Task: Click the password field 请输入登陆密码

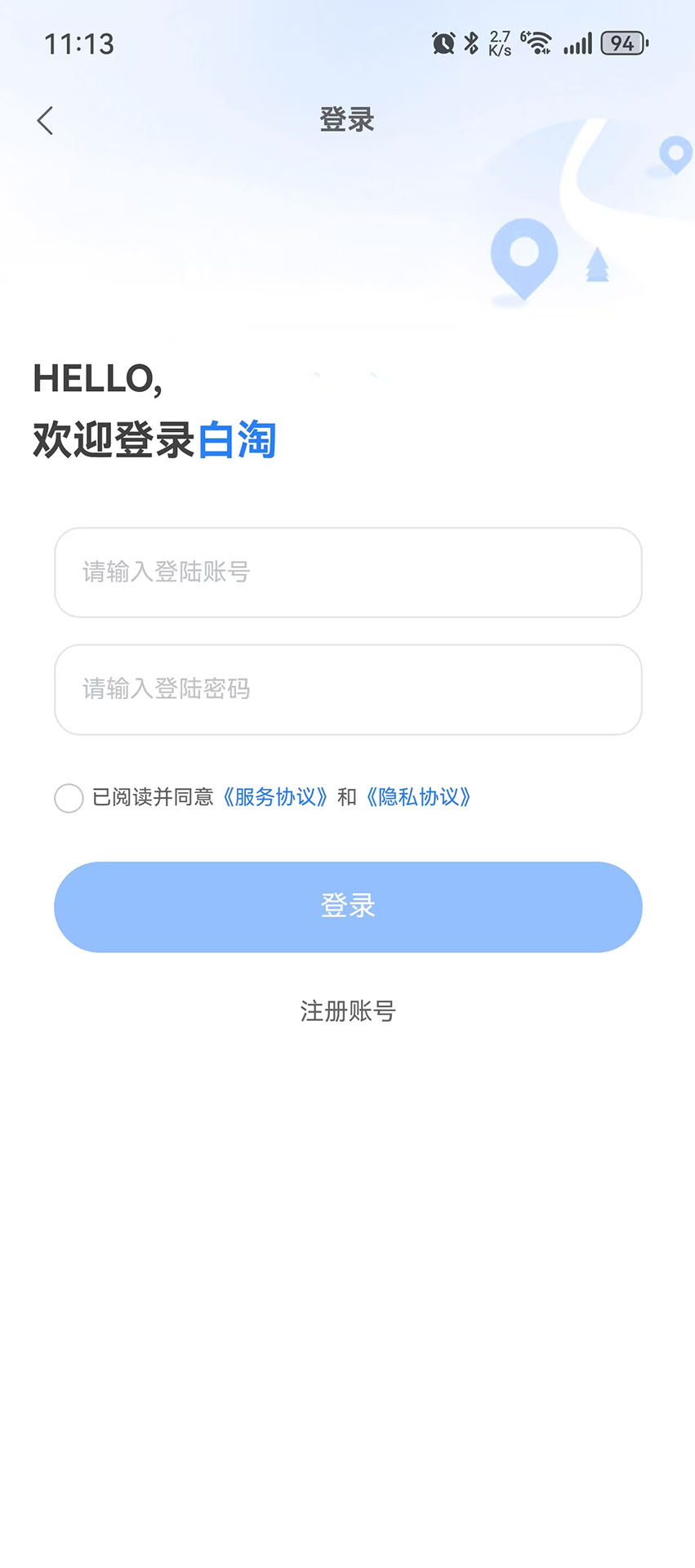Action: (347, 690)
